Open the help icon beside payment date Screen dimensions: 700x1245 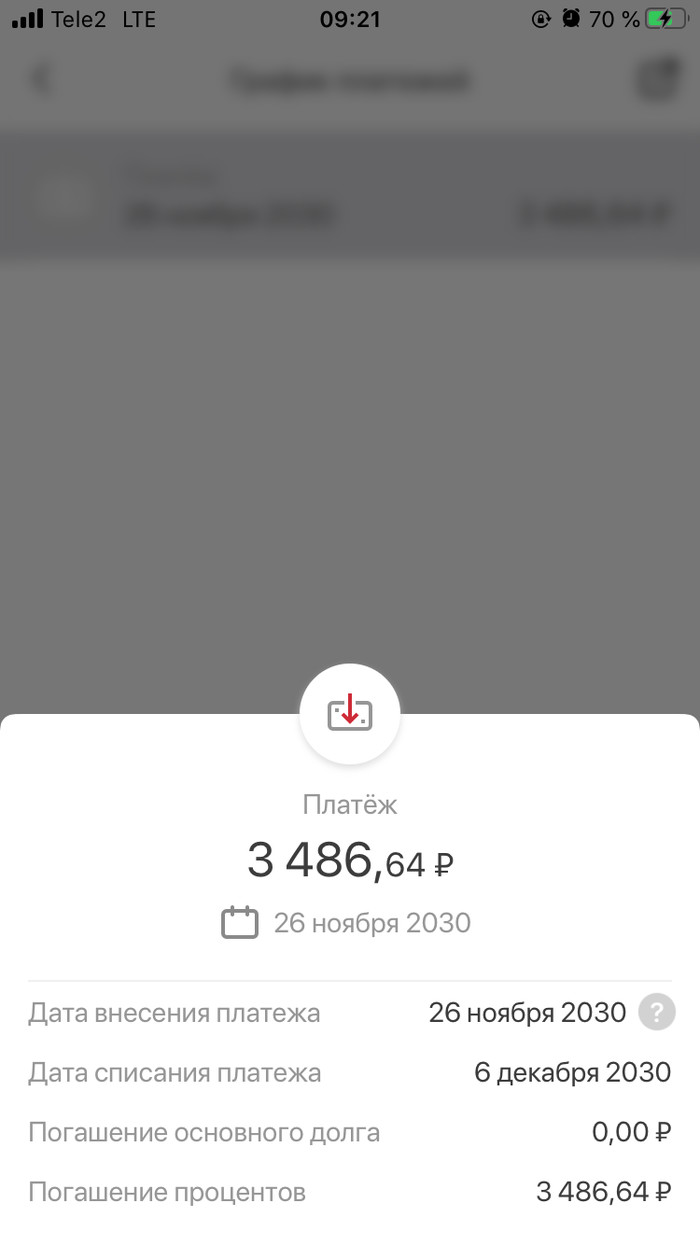[656, 1012]
